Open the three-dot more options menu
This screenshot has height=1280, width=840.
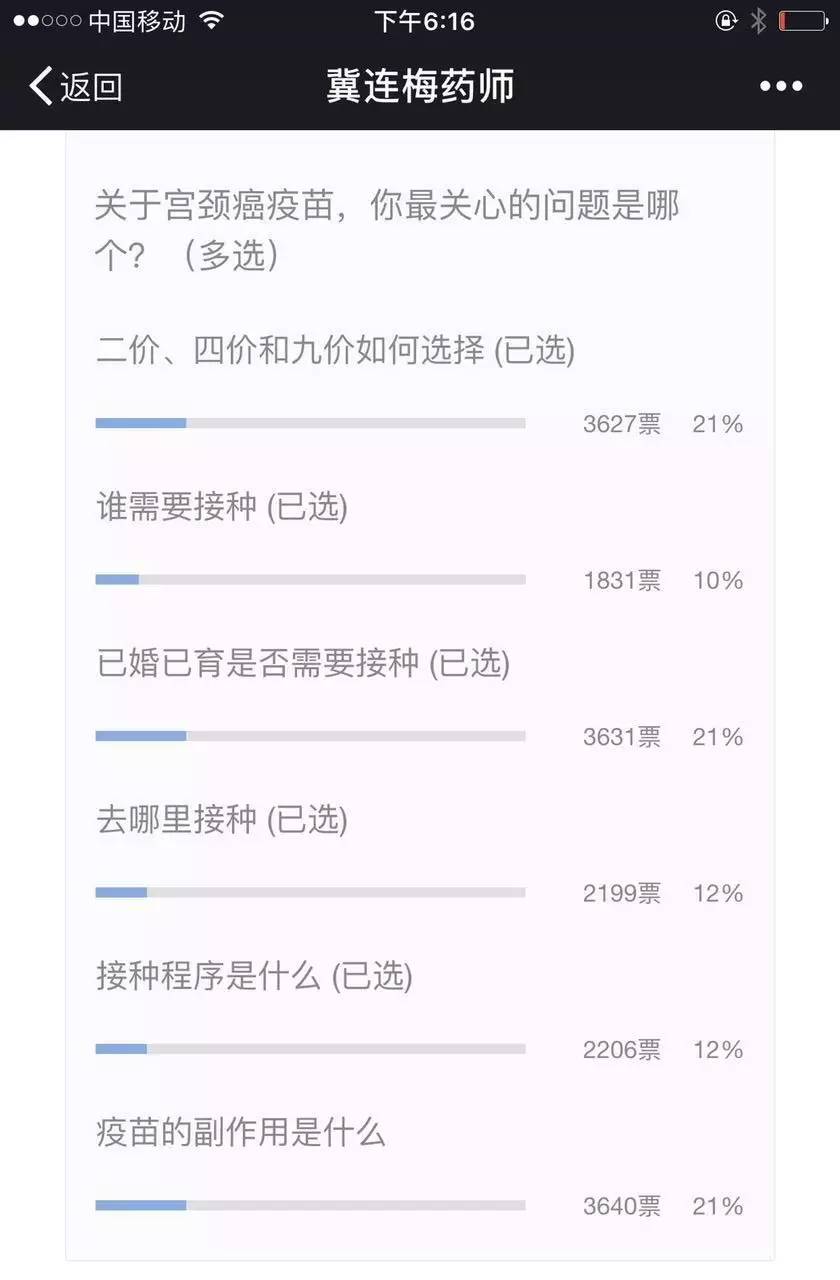pyautogui.click(x=782, y=86)
